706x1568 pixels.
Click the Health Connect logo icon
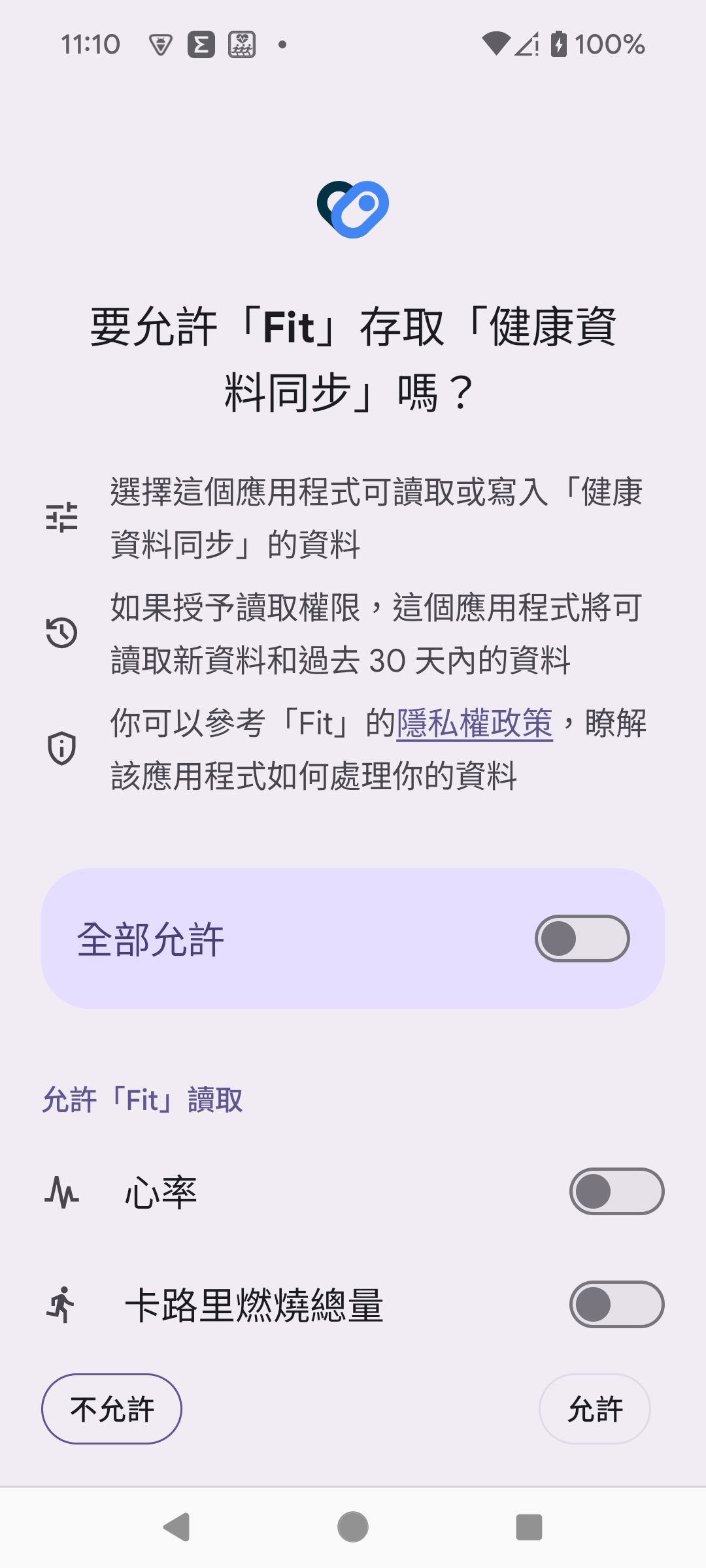352,208
